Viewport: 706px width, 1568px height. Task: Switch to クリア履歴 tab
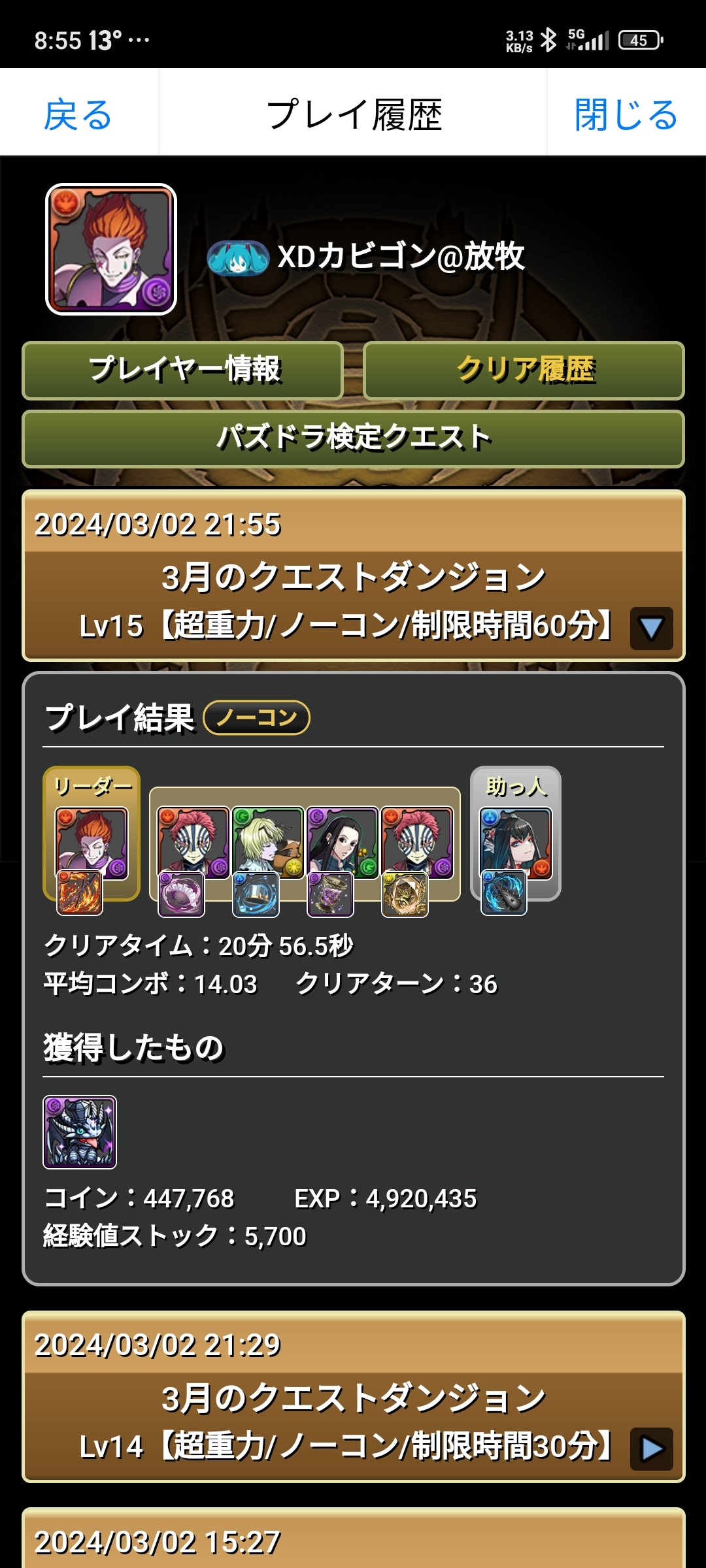point(524,370)
